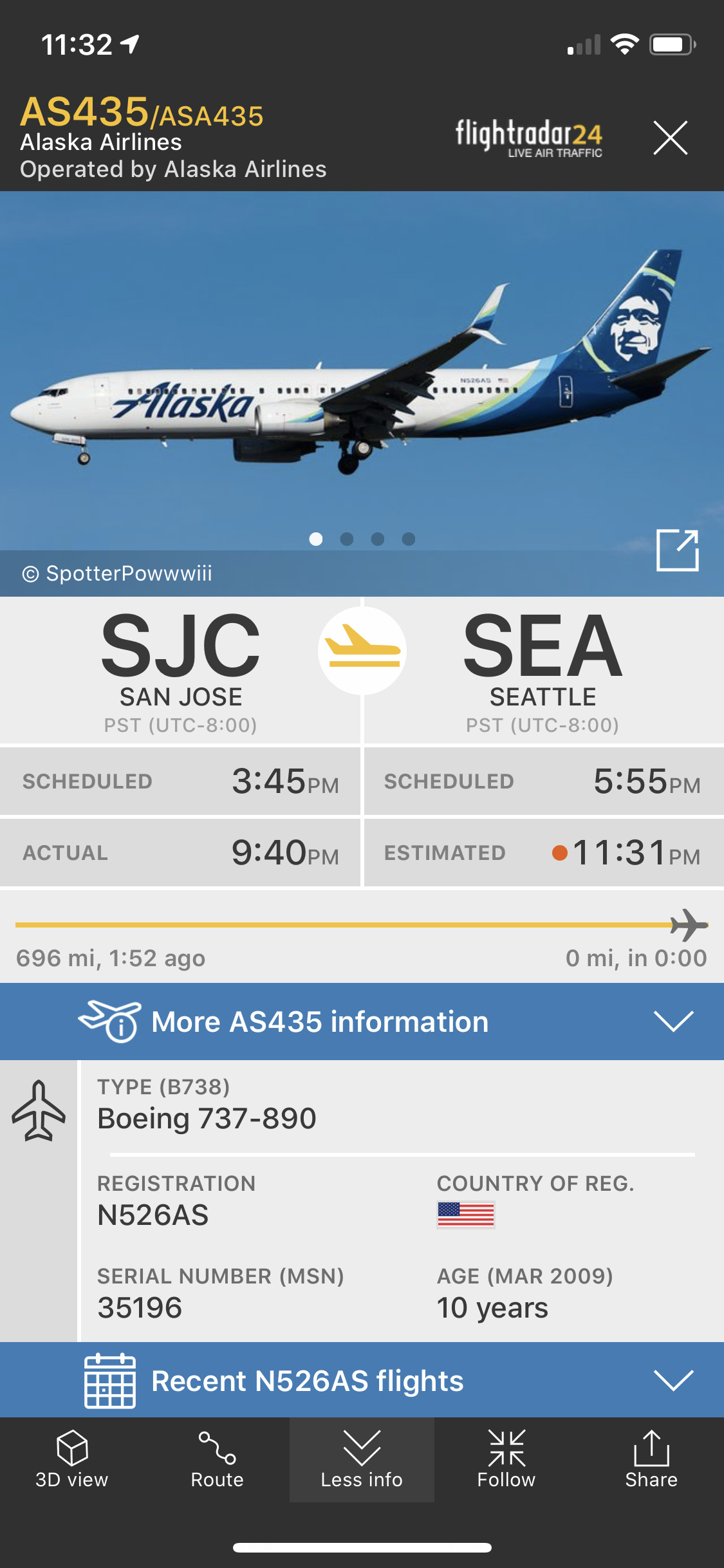Open 3D view of the flight
Image resolution: width=724 pixels, height=1568 pixels.
(72, 1459)
